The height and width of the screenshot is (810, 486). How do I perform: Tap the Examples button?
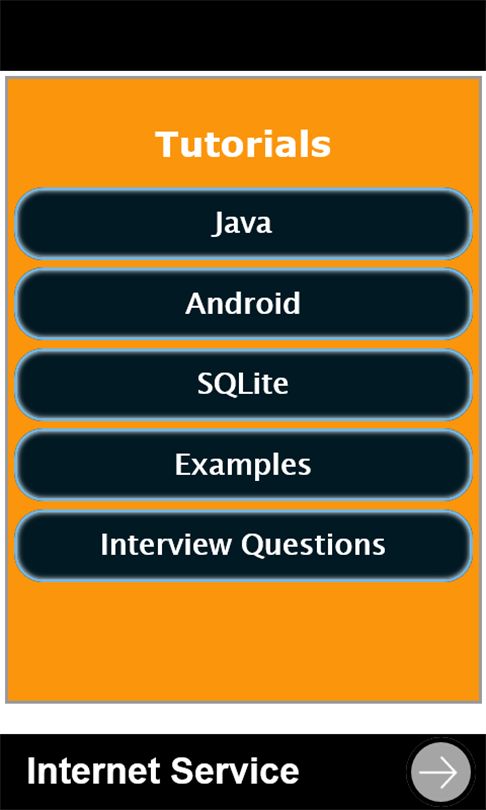243,464
